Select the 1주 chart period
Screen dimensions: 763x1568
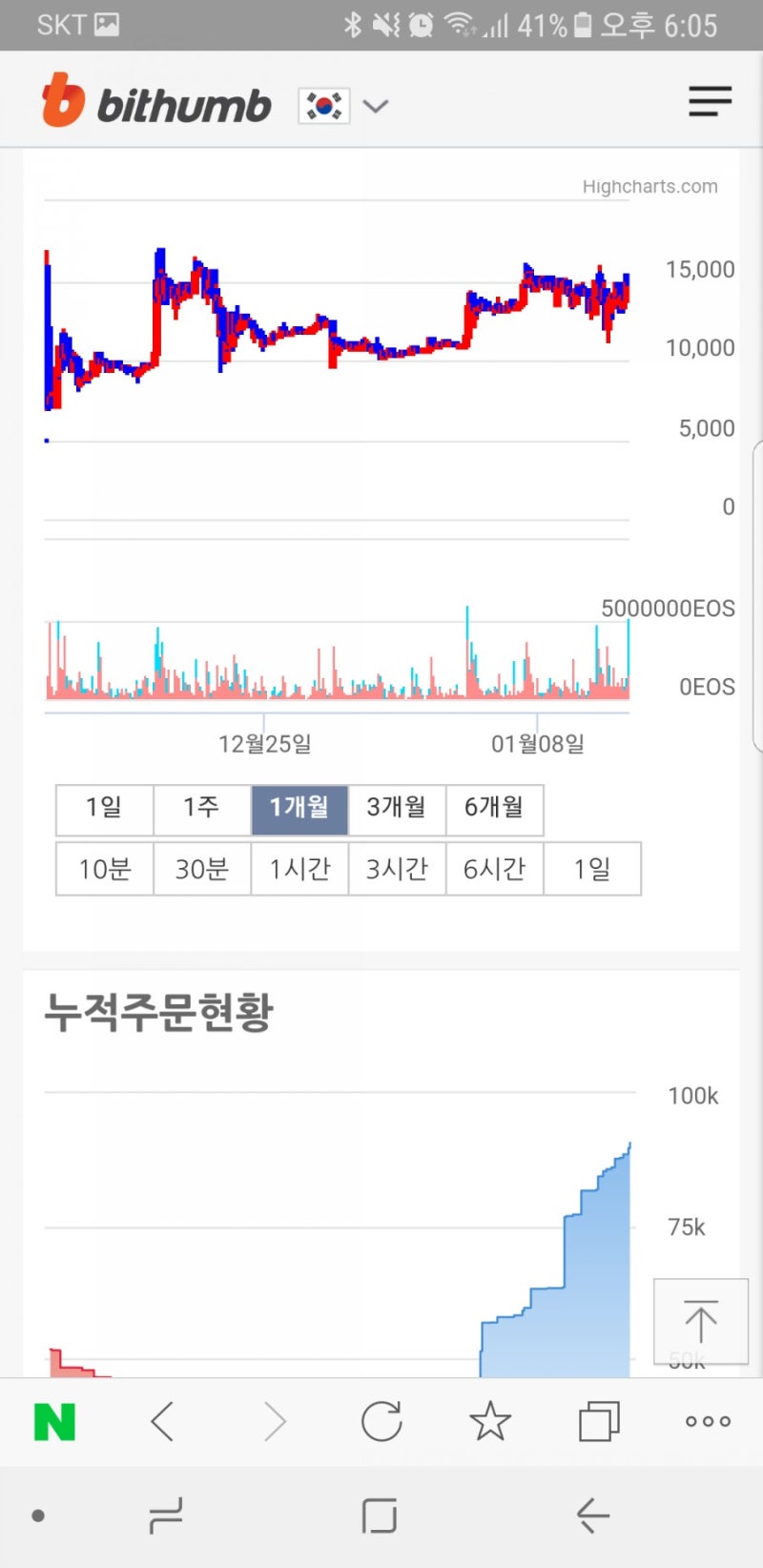[x=201, y=810]
